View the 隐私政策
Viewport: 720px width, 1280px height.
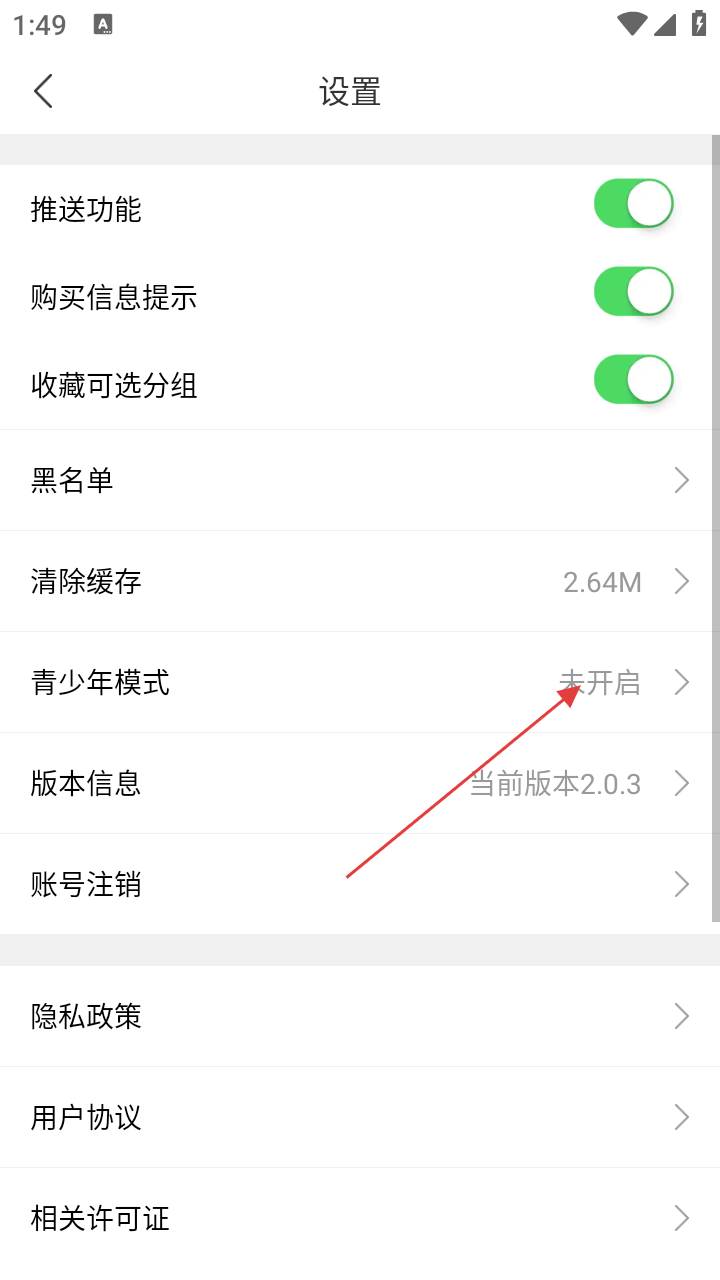point(360,1016)
